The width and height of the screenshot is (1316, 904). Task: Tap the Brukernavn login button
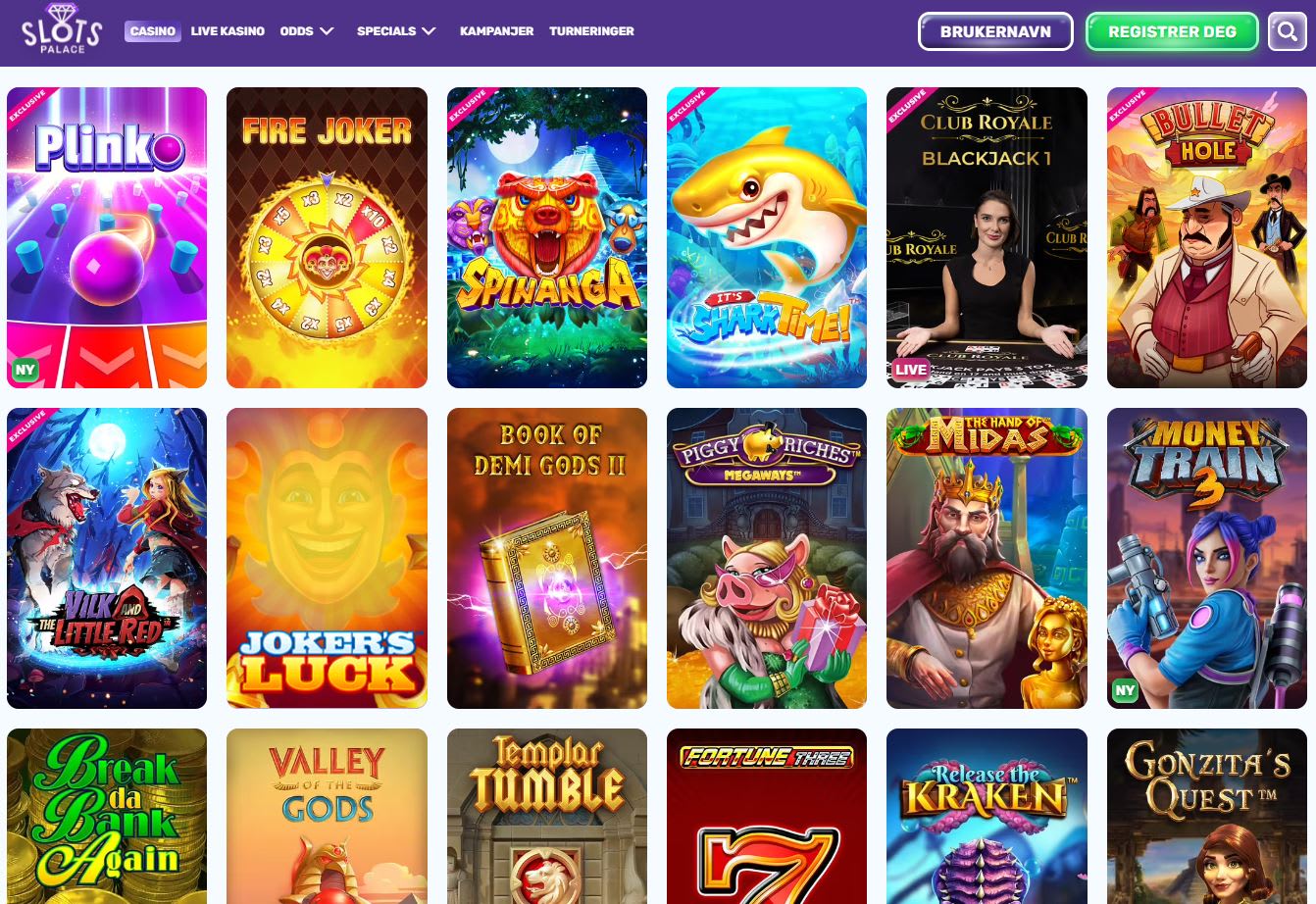(x=995, y=31)
